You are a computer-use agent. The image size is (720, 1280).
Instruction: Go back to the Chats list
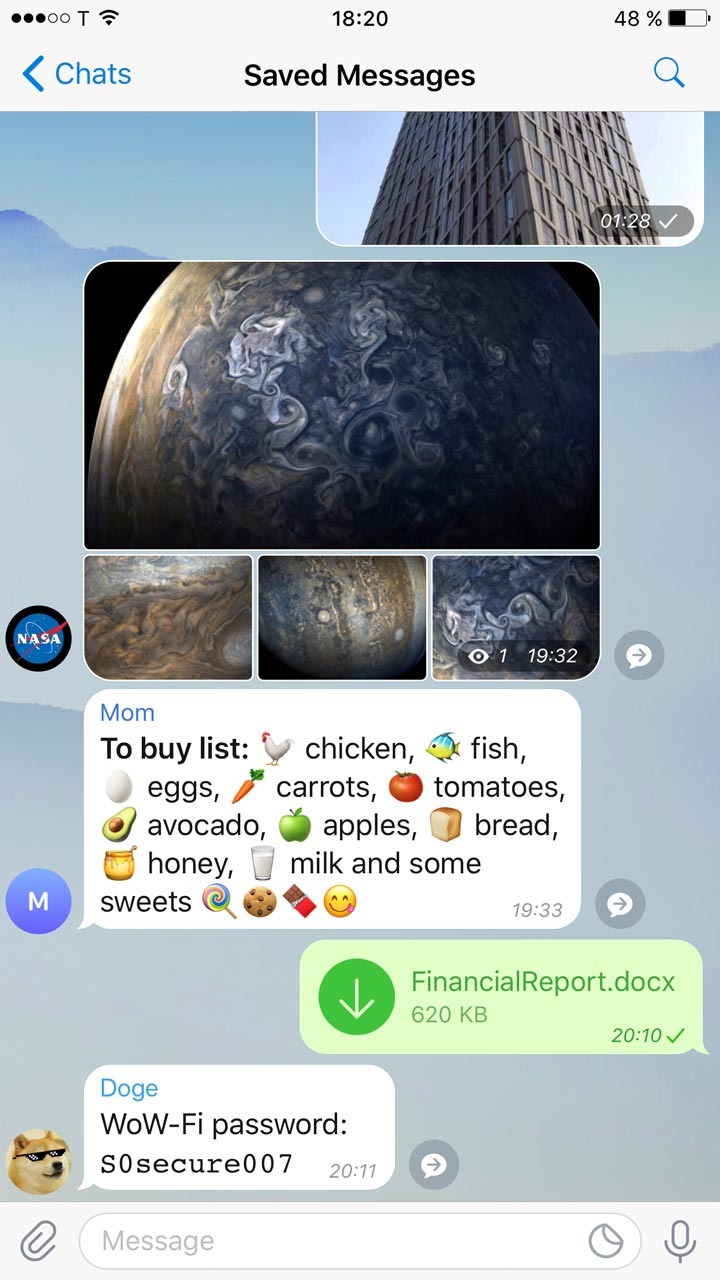tap(75, 74)
